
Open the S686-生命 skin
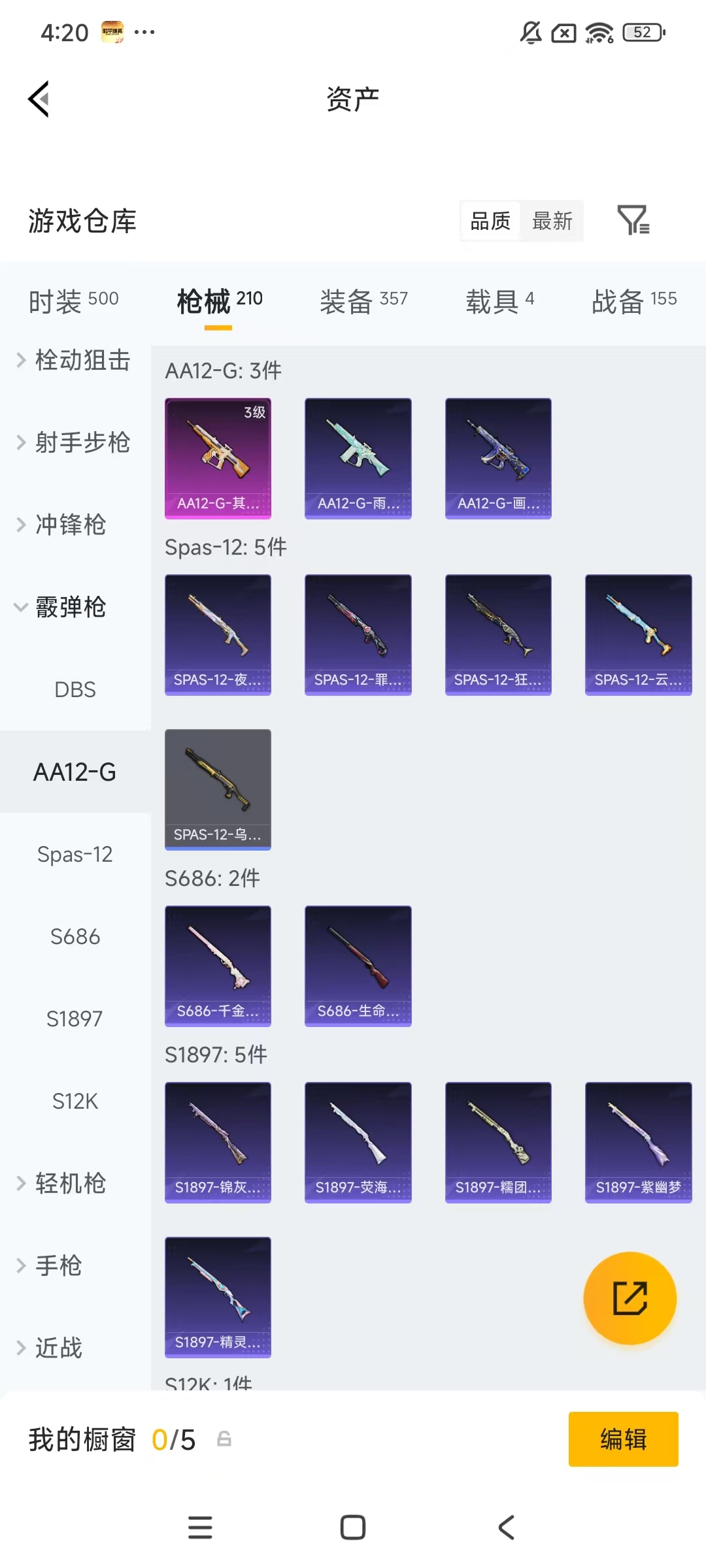(358, 966)
